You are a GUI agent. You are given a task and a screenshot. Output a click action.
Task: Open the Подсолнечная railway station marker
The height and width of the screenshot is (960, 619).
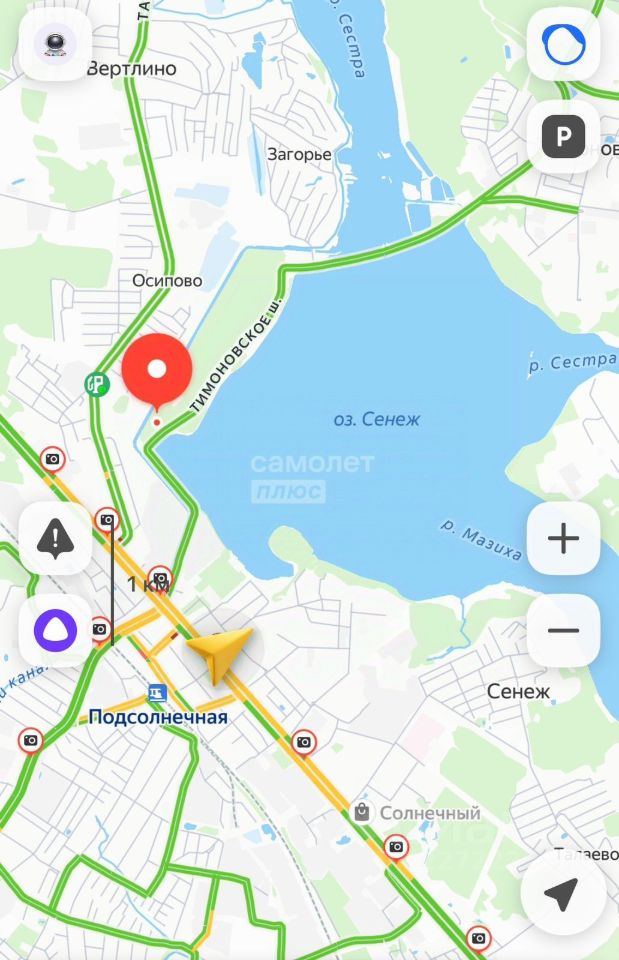pos(157,692)
